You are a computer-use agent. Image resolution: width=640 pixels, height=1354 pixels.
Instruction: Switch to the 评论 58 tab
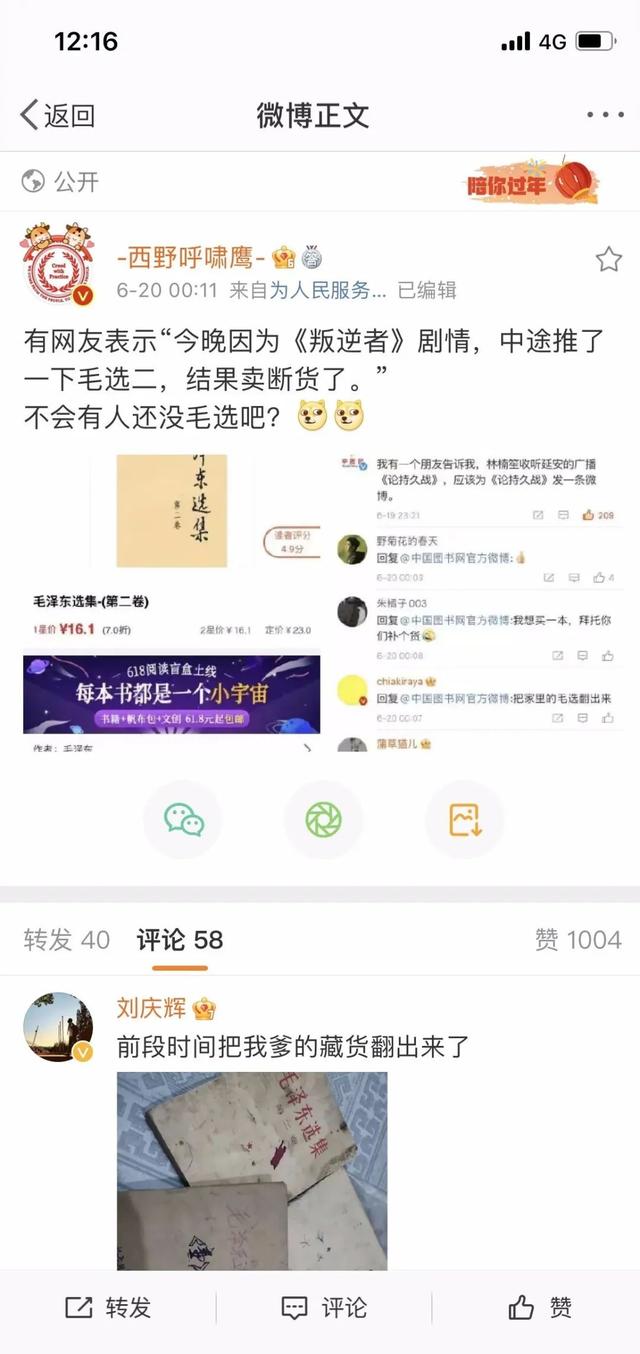[180, 940]
